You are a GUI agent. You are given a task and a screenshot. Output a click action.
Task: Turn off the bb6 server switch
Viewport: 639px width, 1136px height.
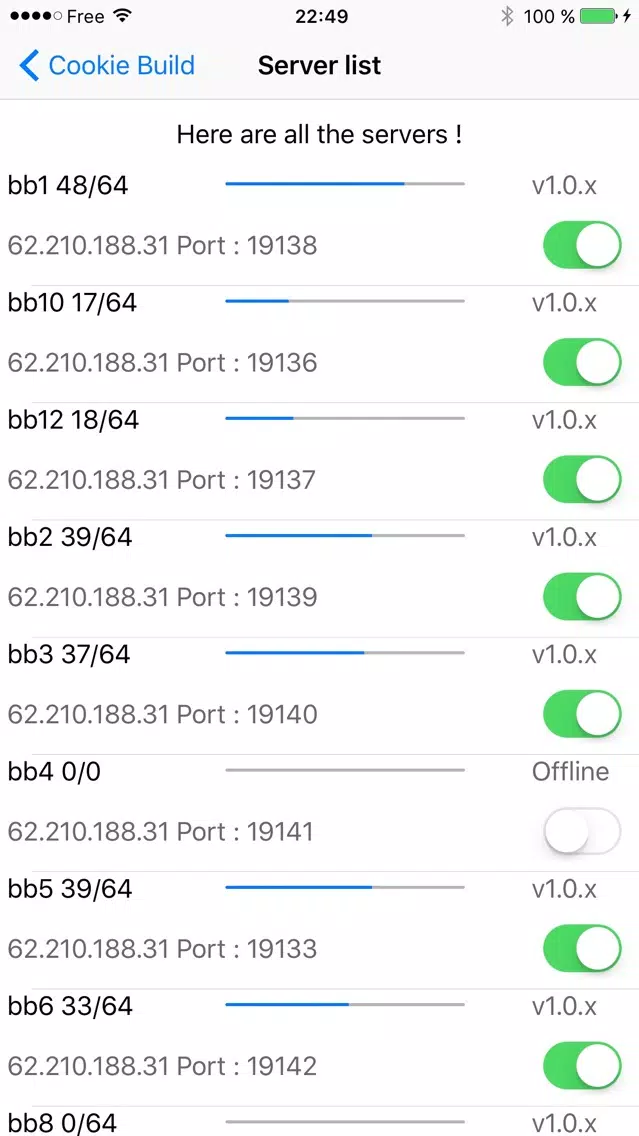tap(582, 1066)
